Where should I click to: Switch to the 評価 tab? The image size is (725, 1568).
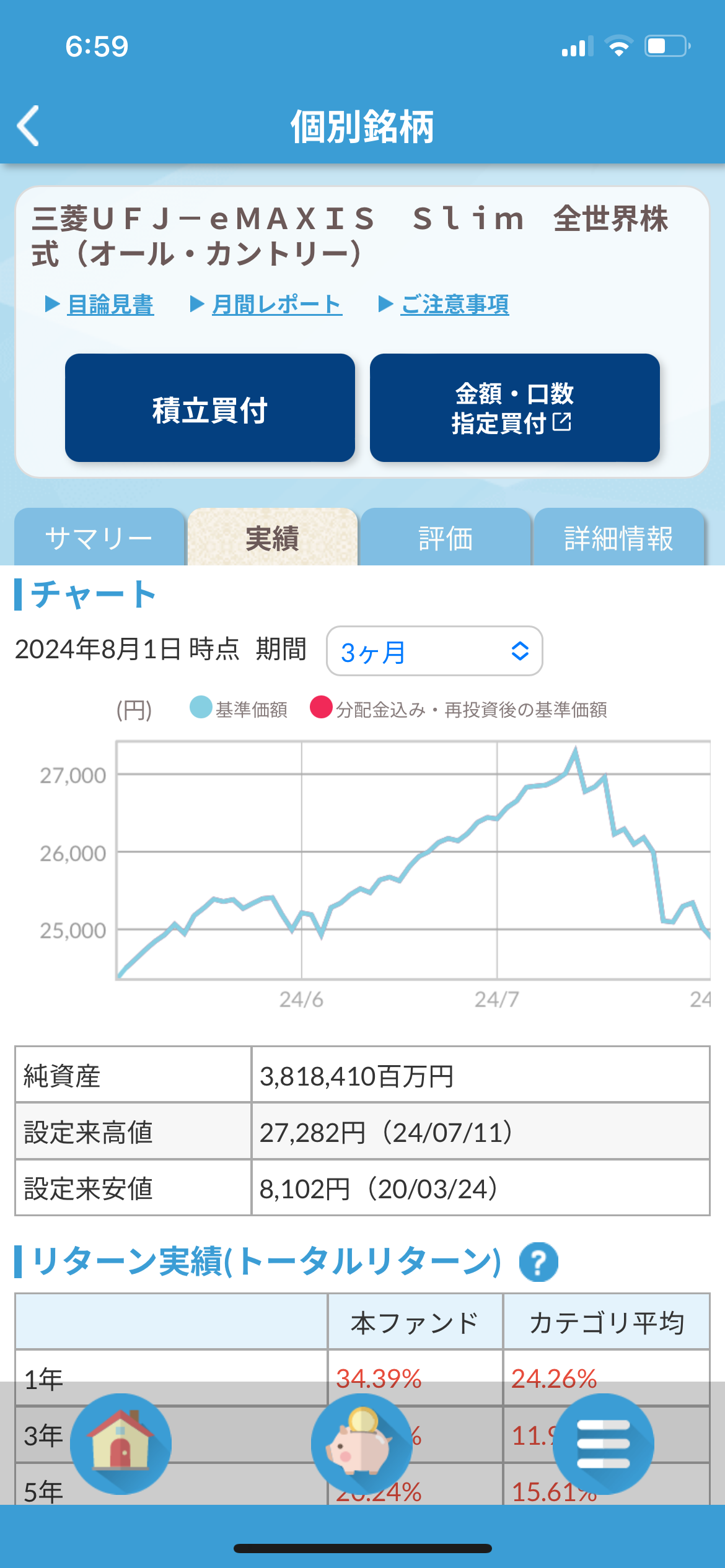click(446, 537)
